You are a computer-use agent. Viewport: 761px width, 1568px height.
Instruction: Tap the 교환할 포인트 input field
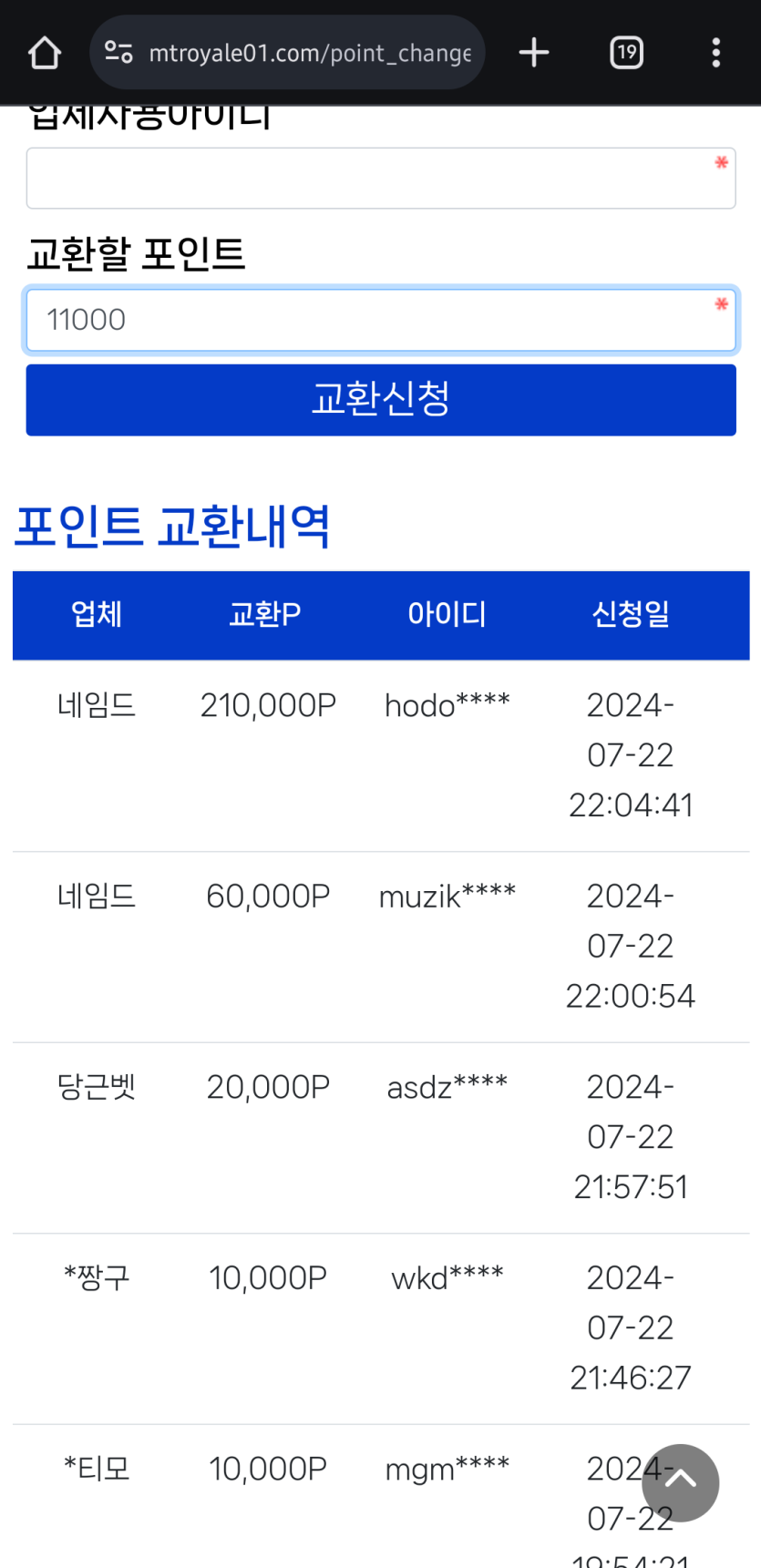click(x=381, y=320)
